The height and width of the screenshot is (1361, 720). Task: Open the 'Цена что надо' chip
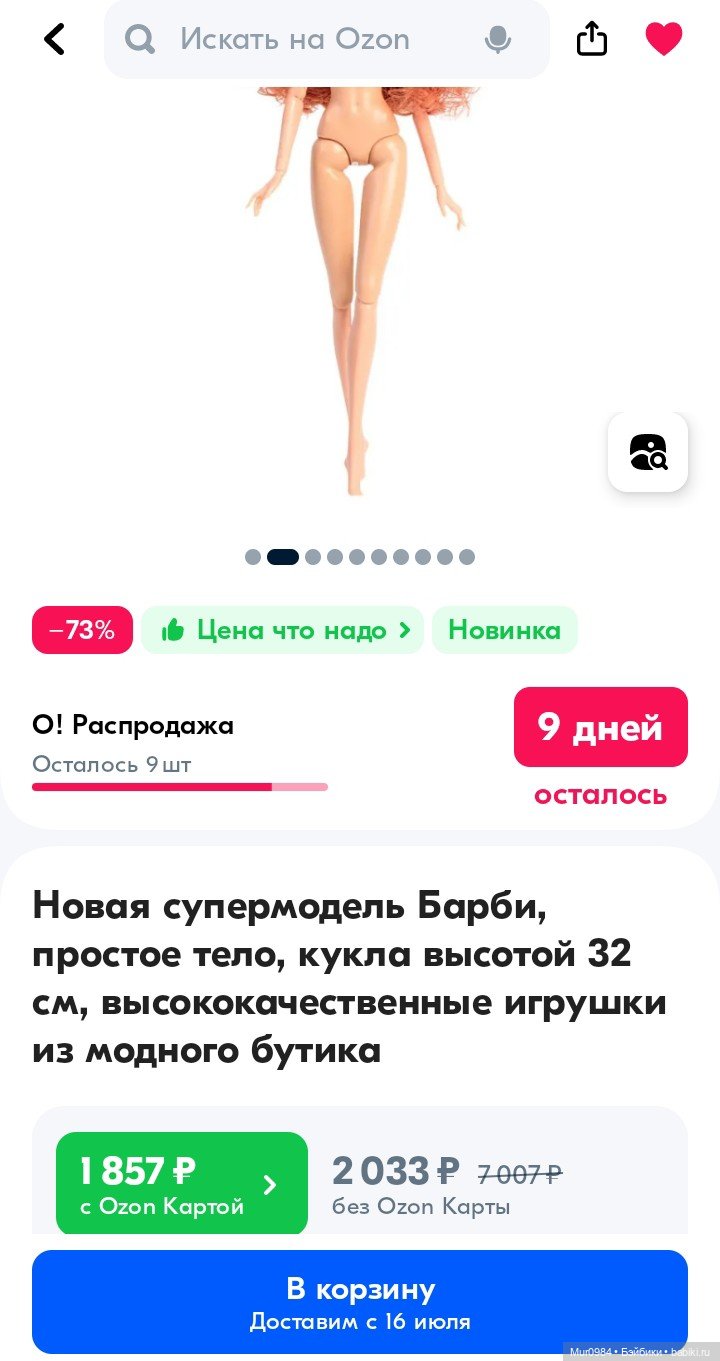point(283,630)
